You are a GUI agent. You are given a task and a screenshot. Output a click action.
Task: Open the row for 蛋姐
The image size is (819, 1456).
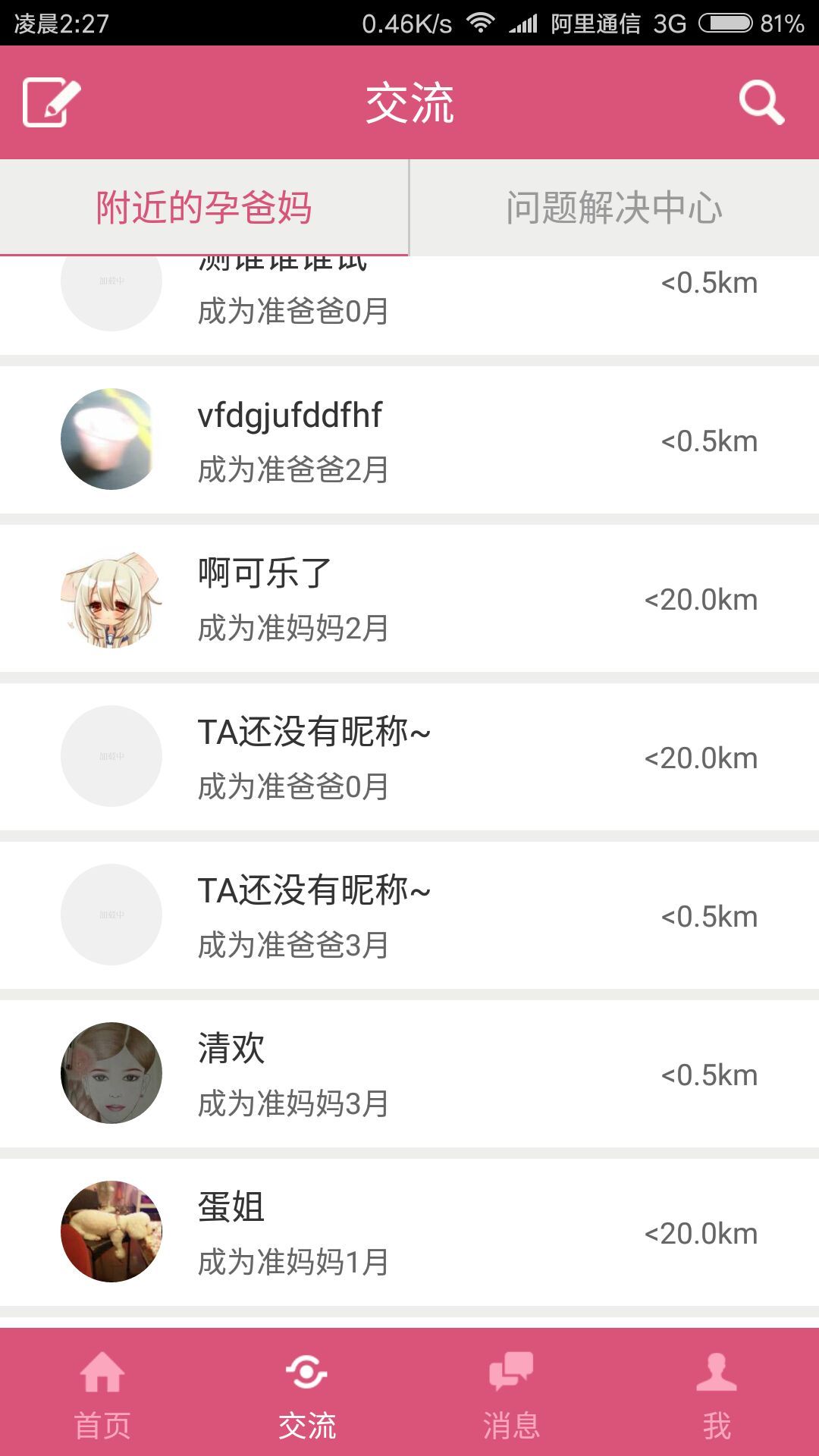coord(409,1233)
